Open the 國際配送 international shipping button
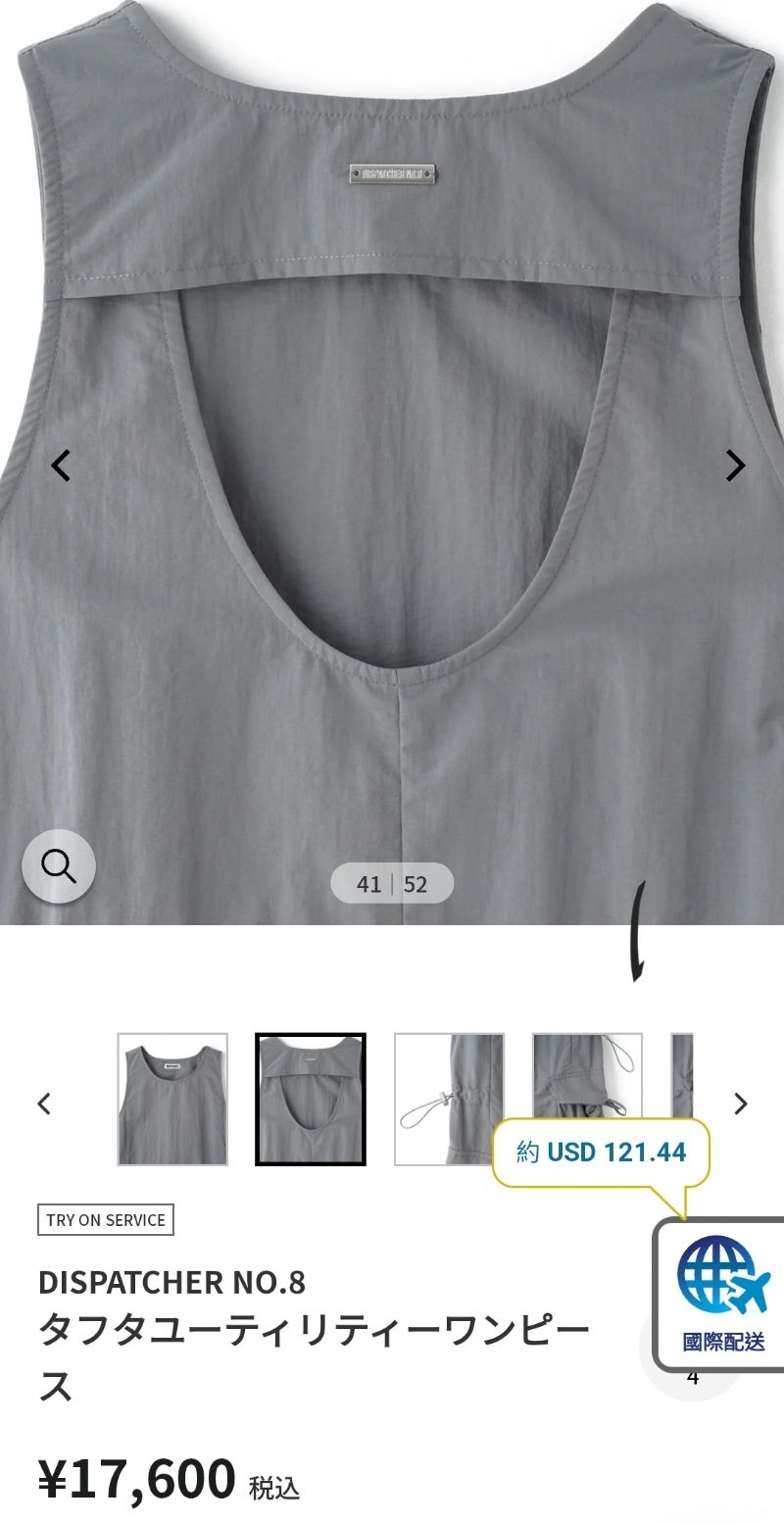 [723, 1296]
